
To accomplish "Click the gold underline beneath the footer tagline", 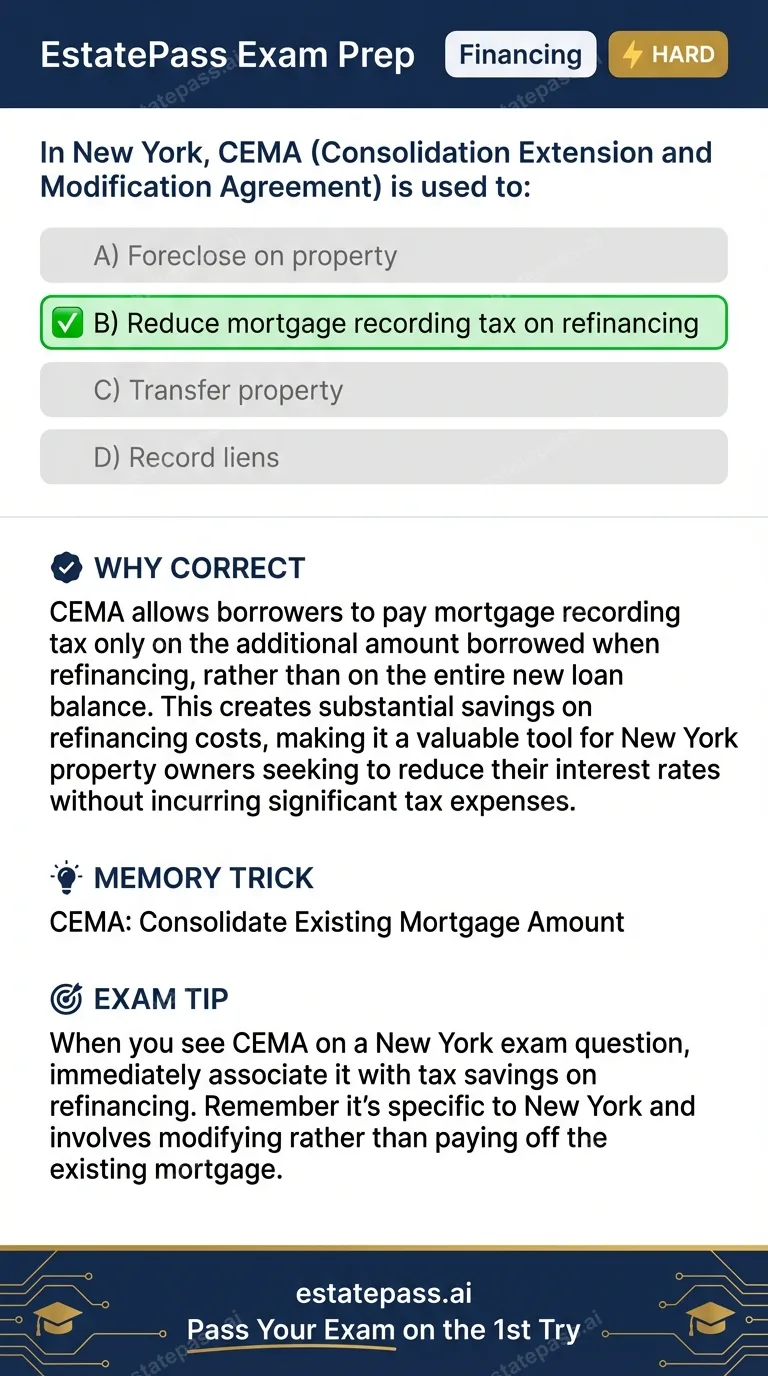I will [x=290, y=1349].
